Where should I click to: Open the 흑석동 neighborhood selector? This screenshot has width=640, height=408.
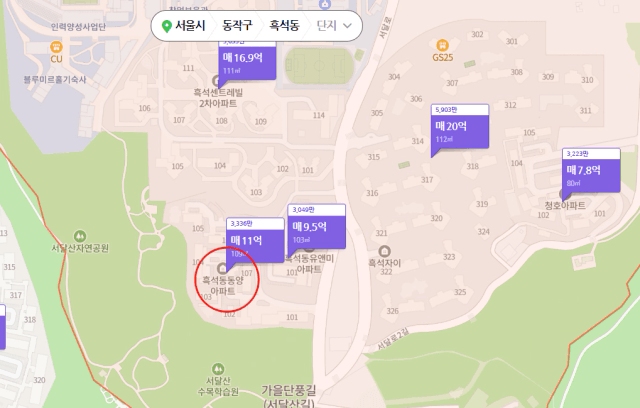pyautogui.click(x=287, y=24)
